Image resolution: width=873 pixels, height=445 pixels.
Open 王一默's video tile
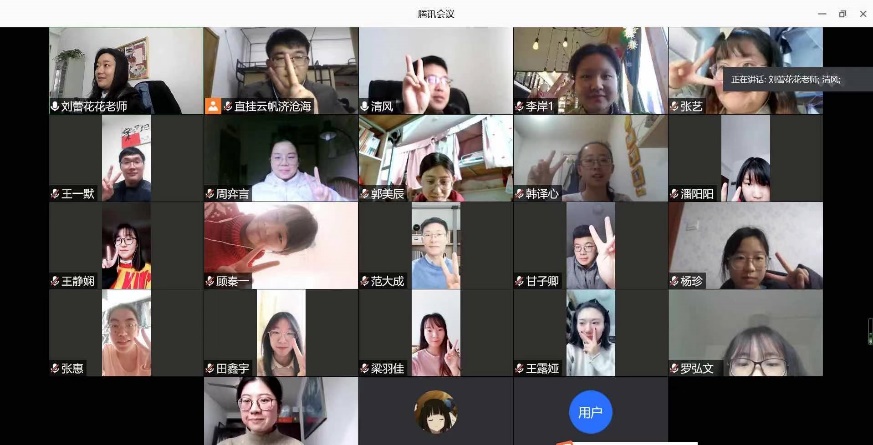tap(126, 158)
